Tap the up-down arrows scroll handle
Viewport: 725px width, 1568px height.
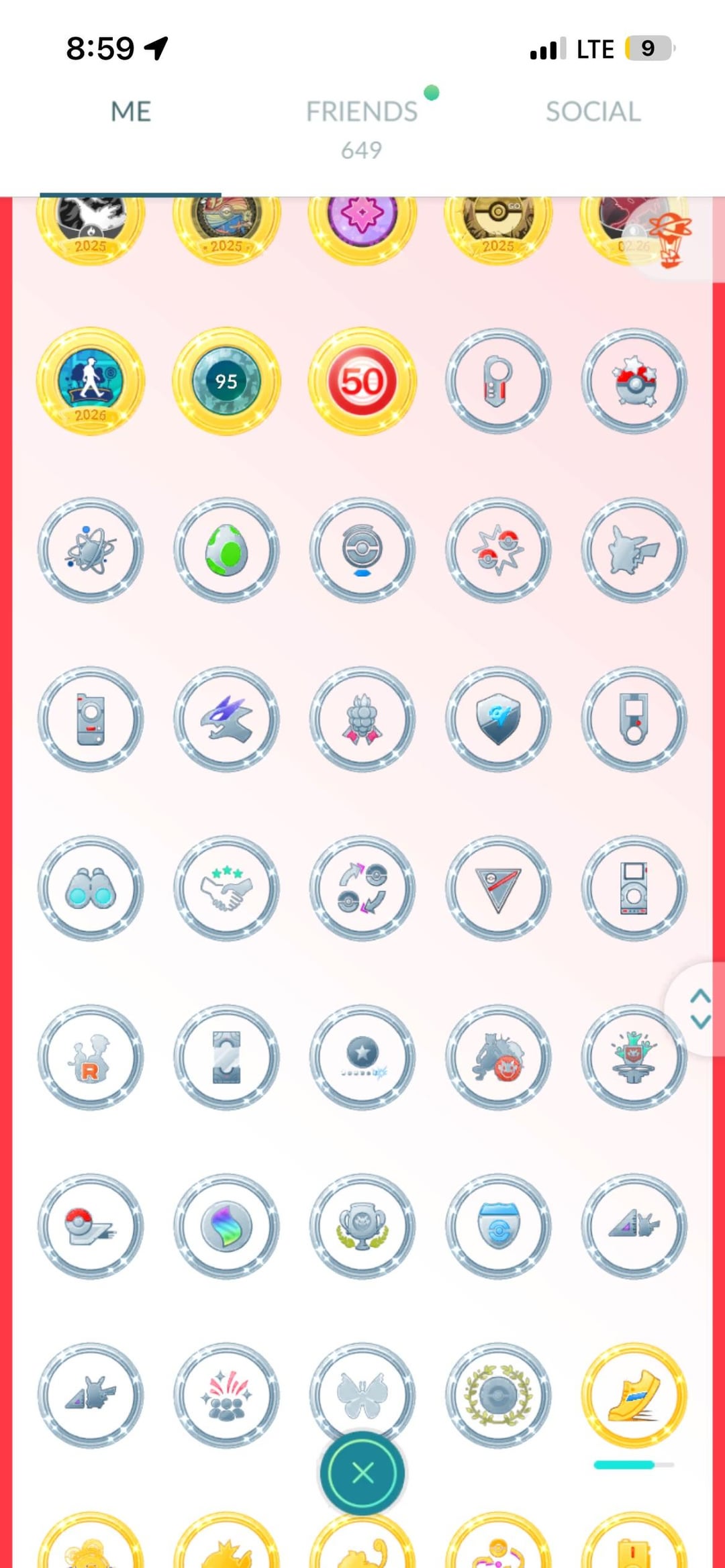699,1008
